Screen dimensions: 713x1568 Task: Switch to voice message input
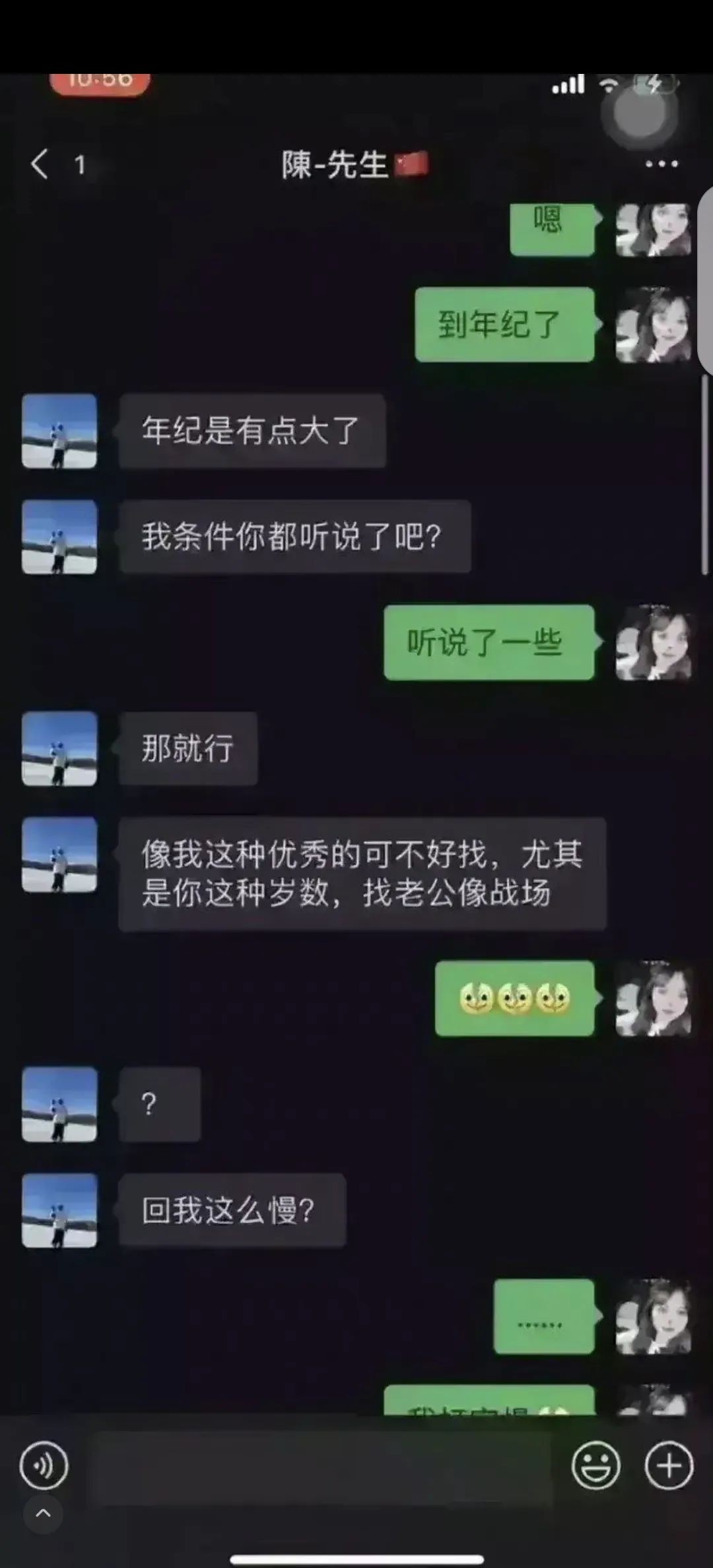coord(44,1466)
